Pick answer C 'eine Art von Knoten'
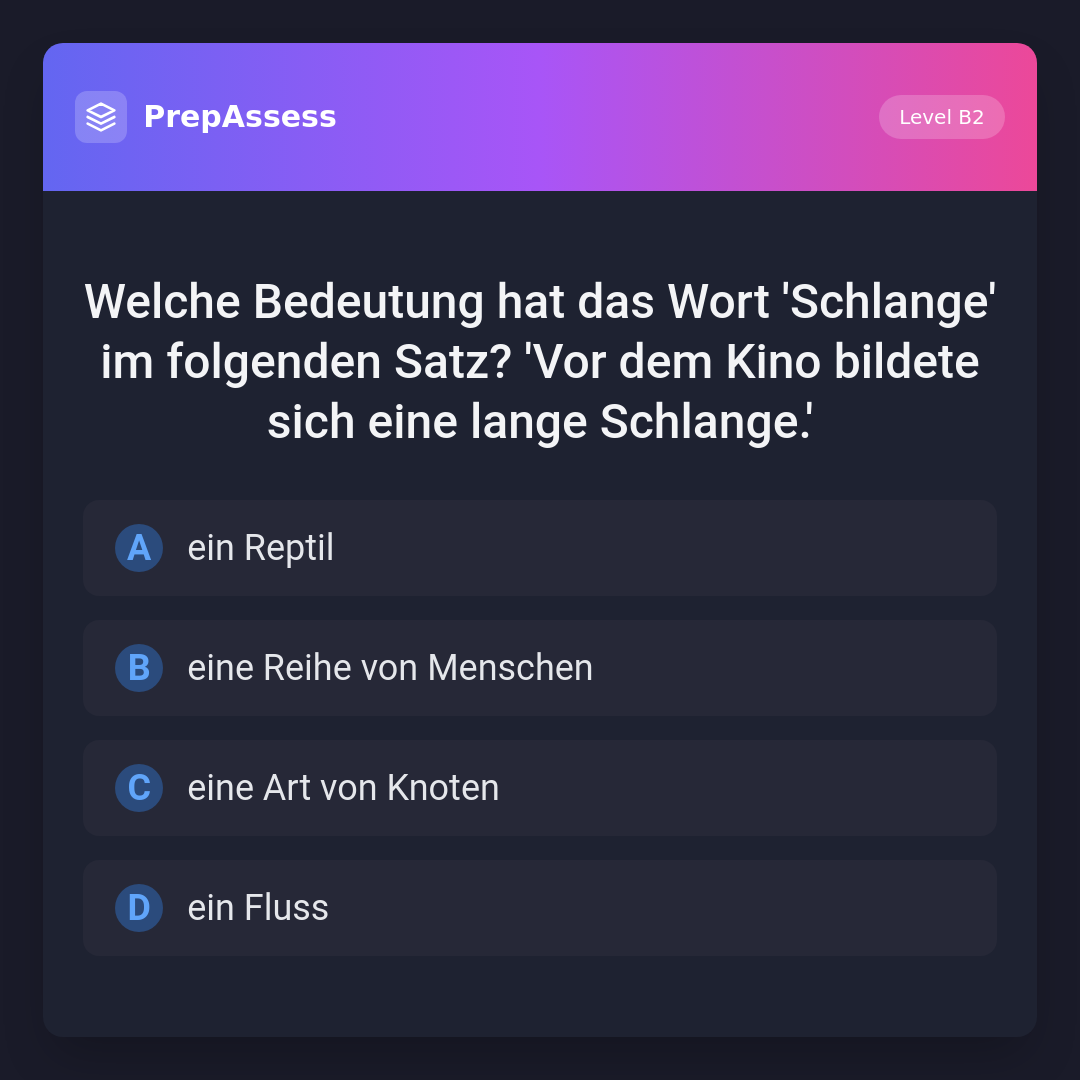This screenshot has width=1080, height=1080. [540, 788]
